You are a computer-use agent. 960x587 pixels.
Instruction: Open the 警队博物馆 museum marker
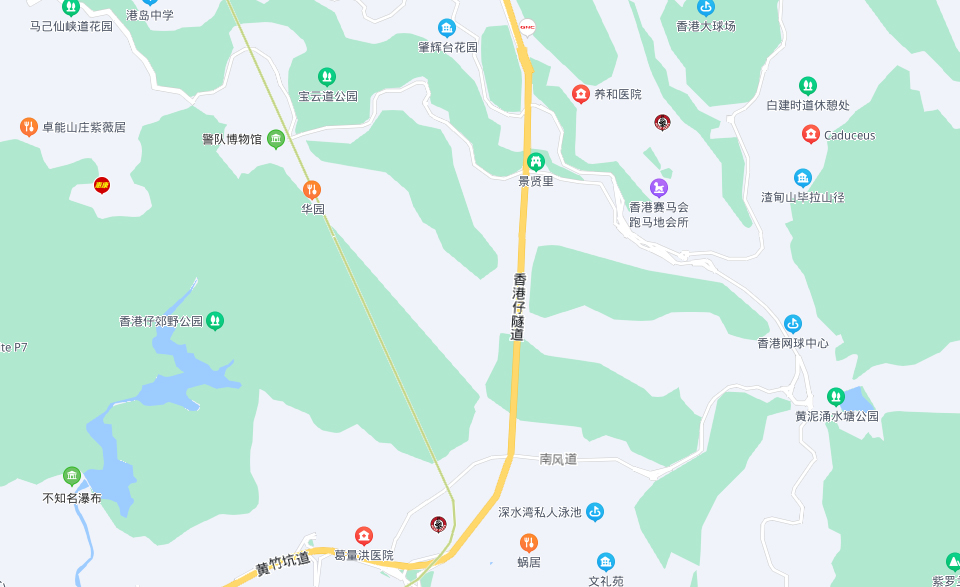tap(275, 139)
